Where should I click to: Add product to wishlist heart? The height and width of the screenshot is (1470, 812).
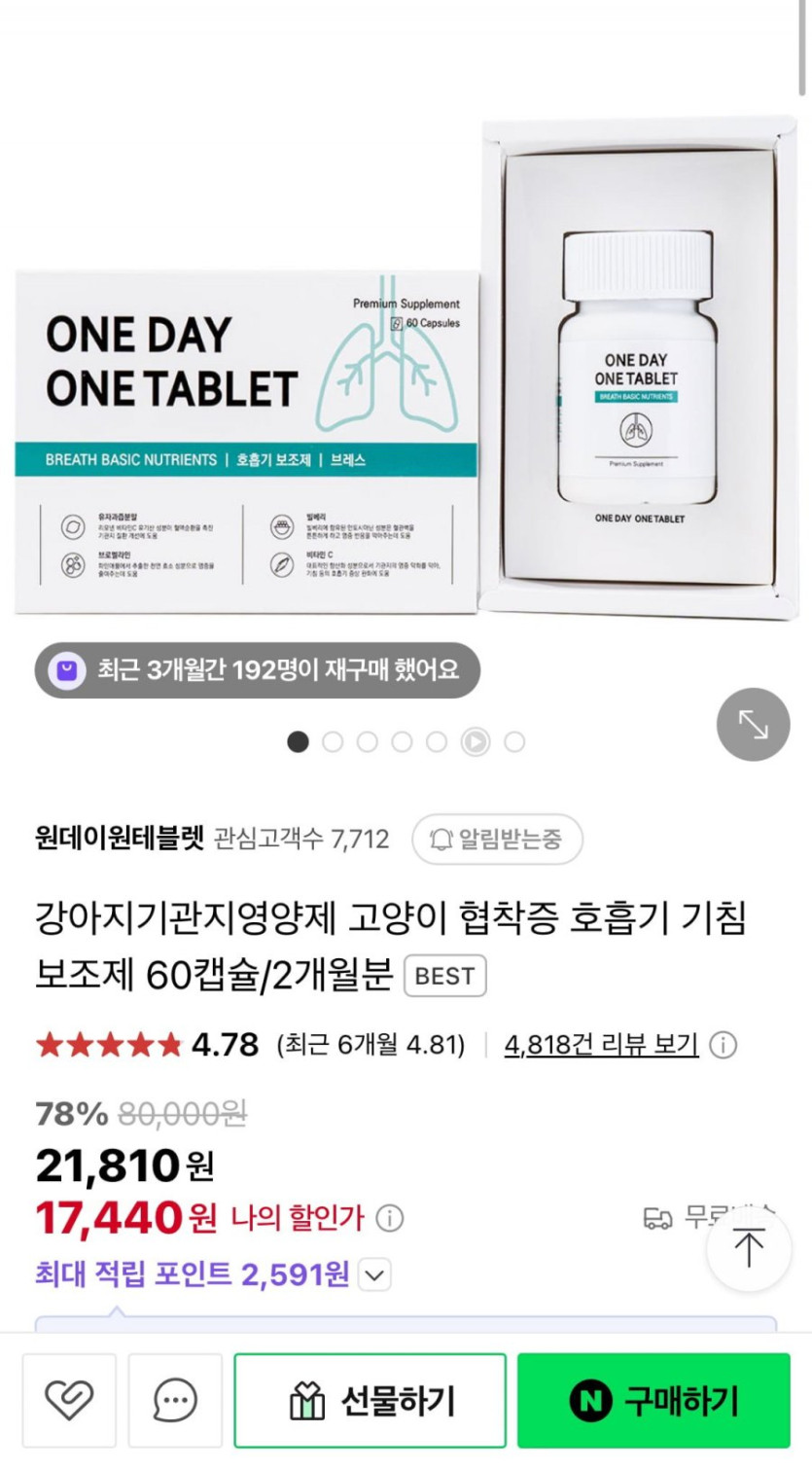[x=69, y=1401]
